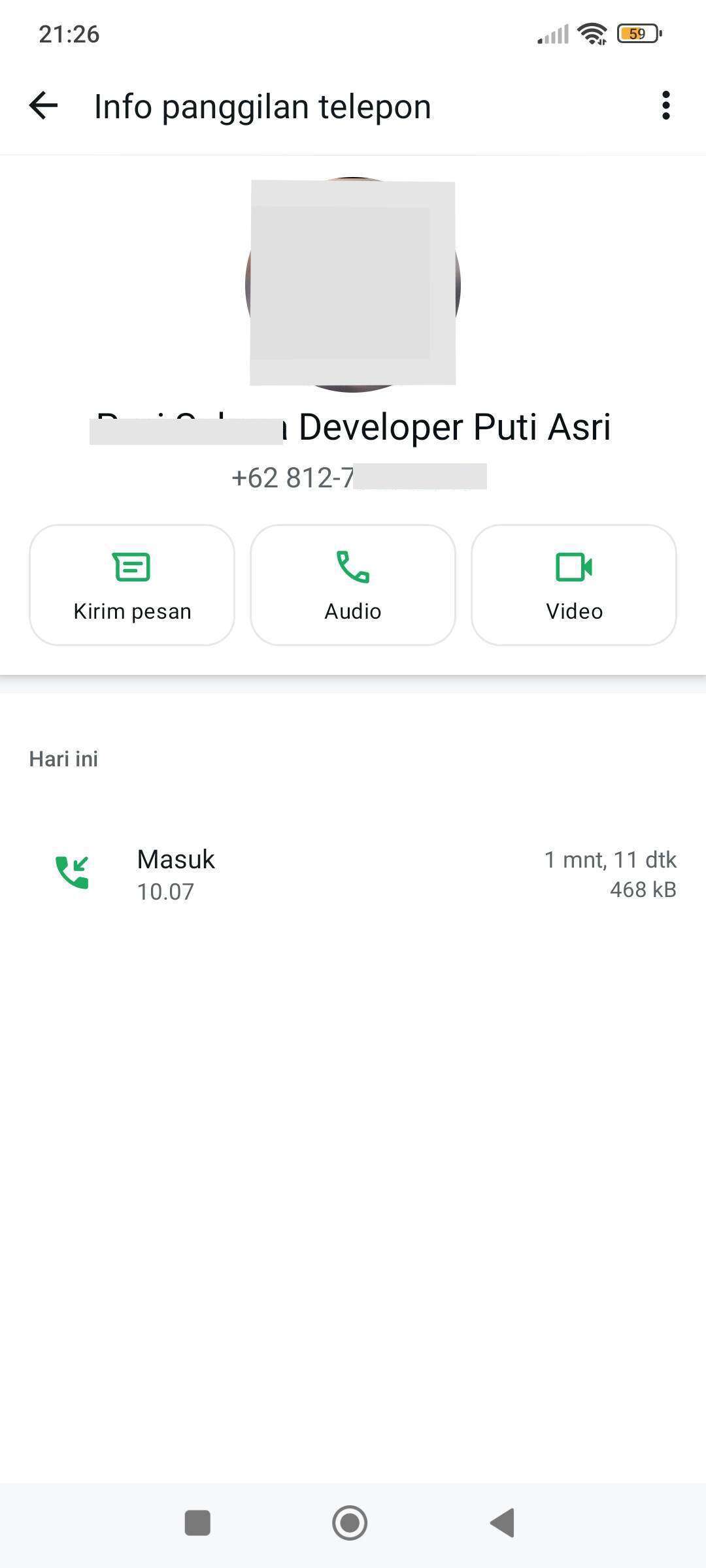Open recent apps with the square button

197,1523
